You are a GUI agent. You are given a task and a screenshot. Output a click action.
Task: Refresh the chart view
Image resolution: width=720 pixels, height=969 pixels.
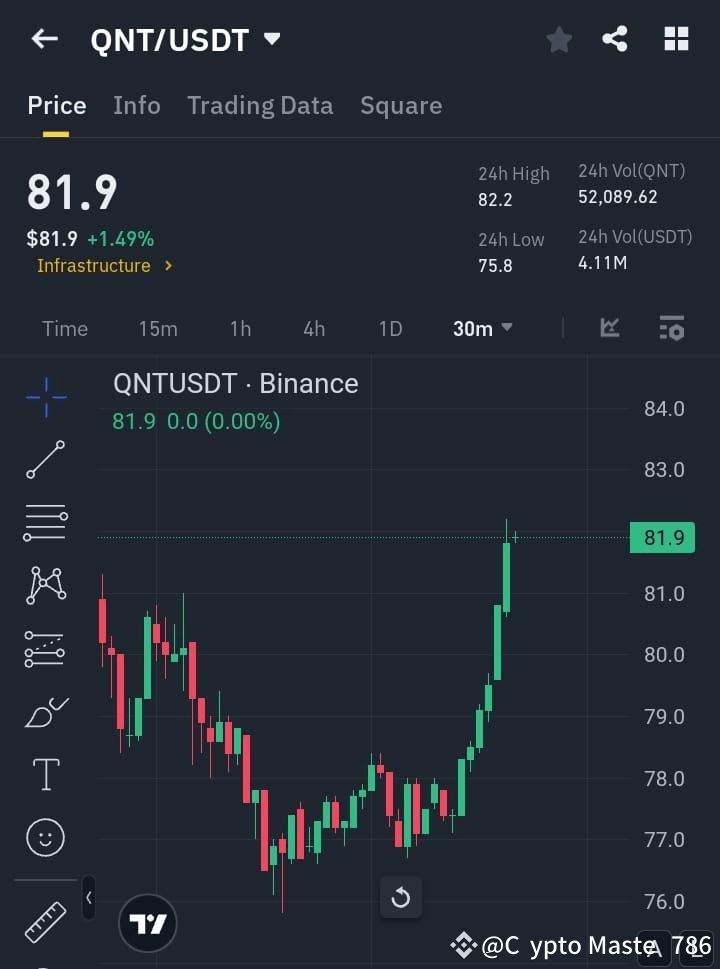pos(400,897)
